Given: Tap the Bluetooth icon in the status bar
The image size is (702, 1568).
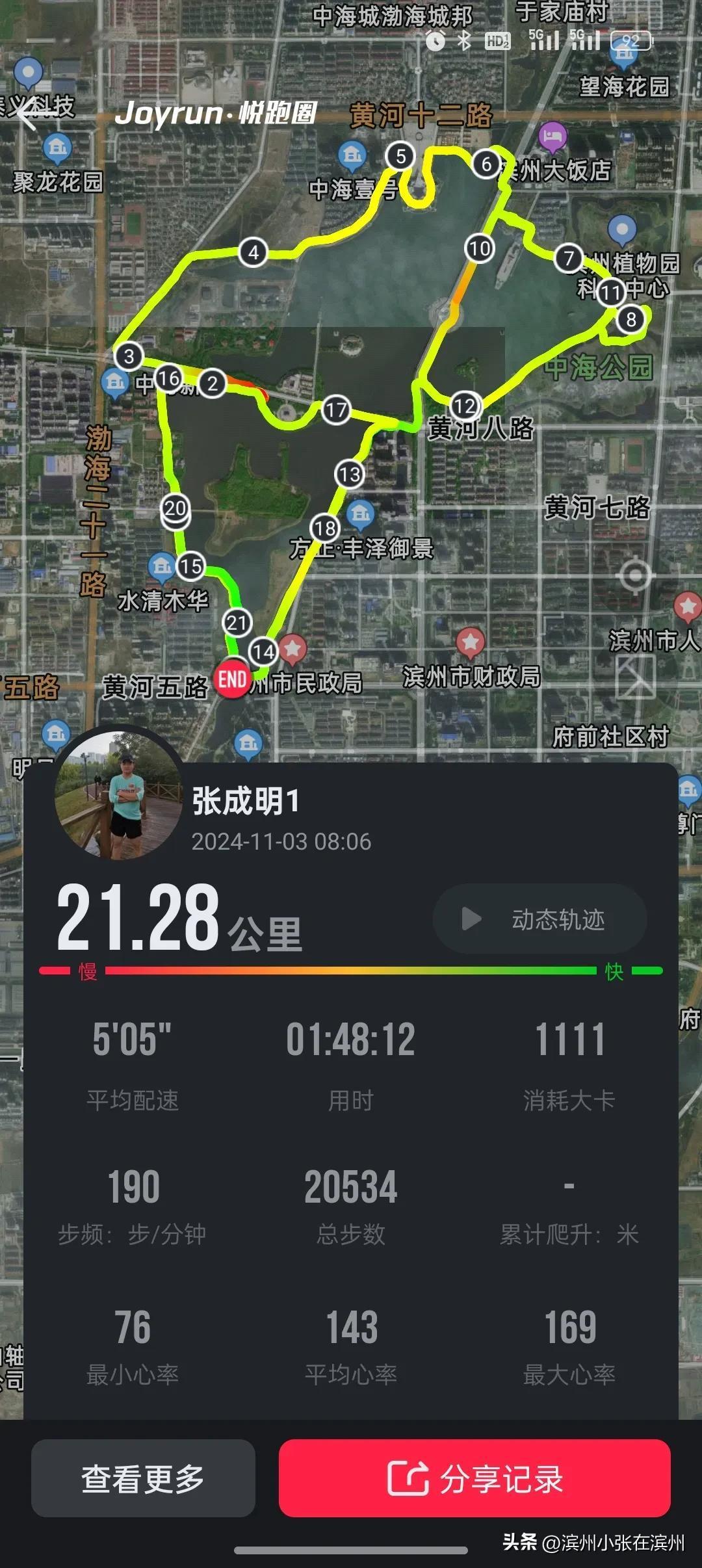Looking at the screenshot, I should point(463,41).
